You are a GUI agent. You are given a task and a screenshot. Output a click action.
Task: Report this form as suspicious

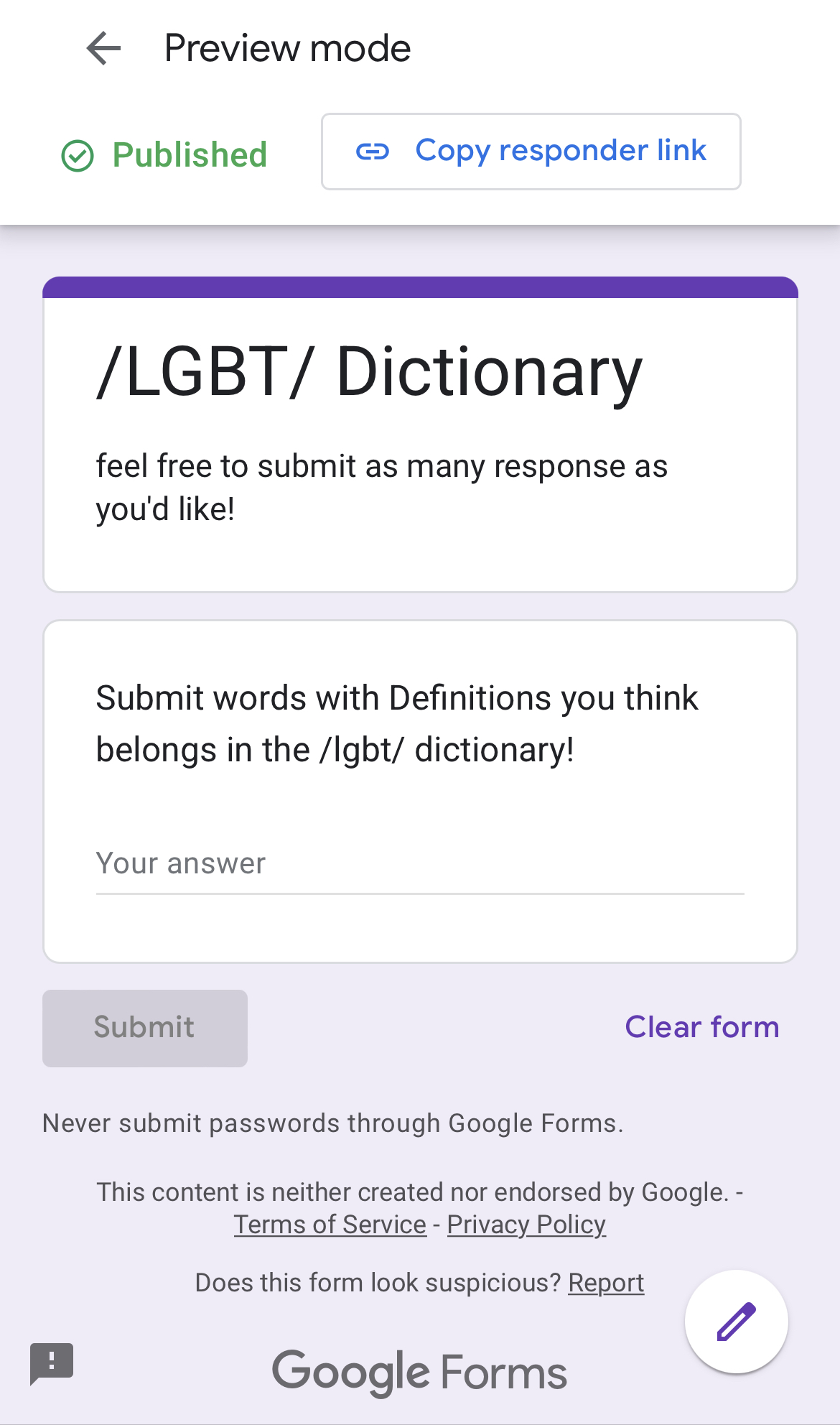[x=606, y=1283]
